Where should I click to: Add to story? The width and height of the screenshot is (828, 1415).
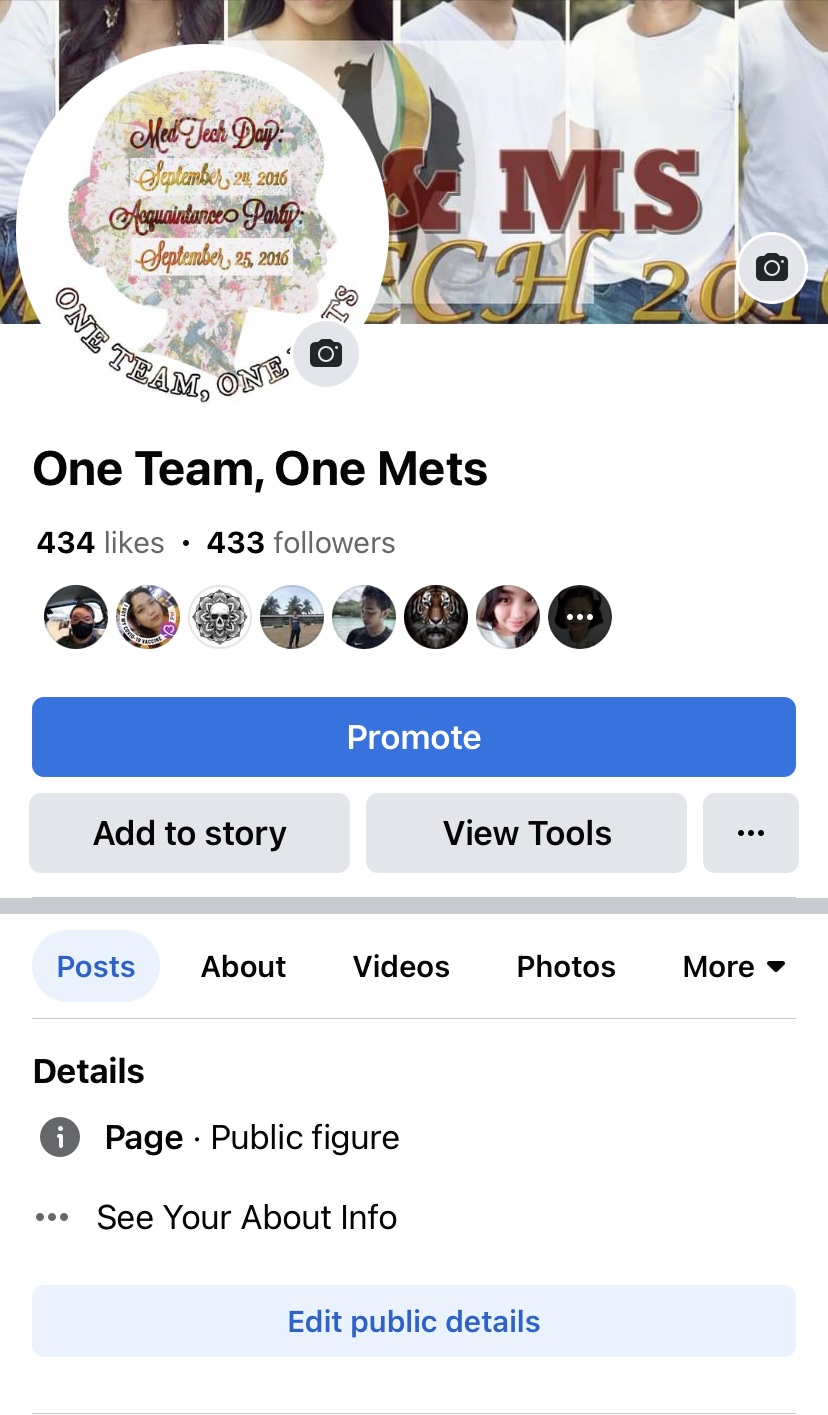click(x=190, y=833)
